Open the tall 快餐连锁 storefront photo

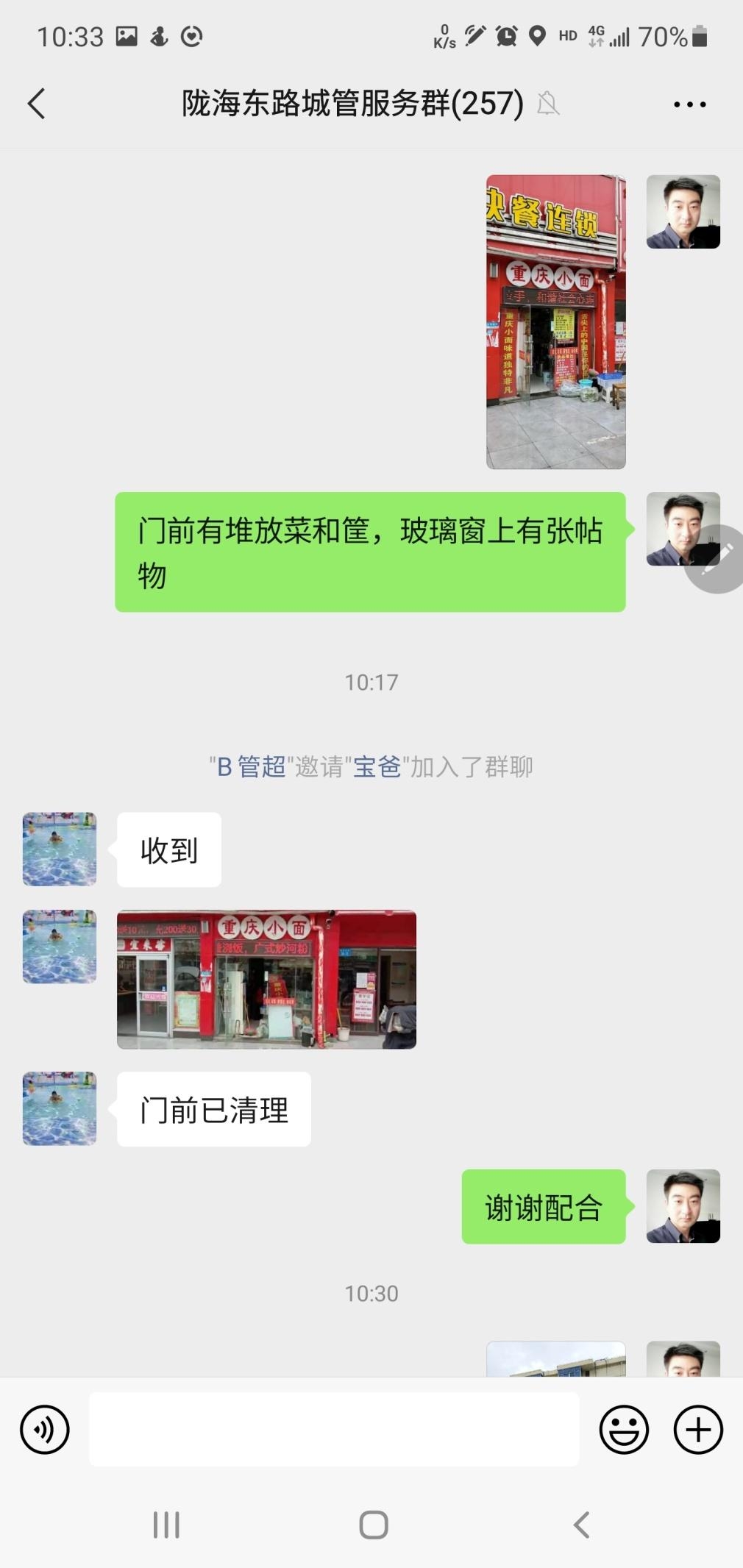(x=555, y=321)
